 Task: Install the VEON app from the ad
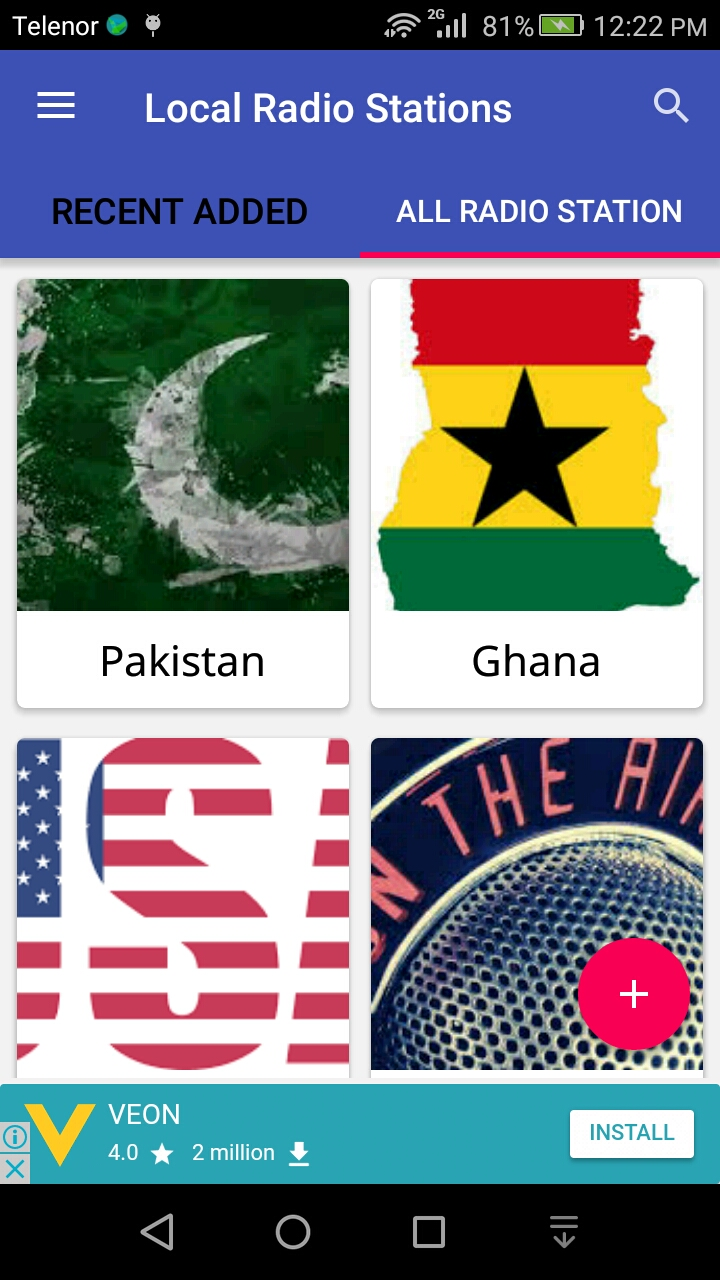pyautogui.click(x=631, y=1133)
